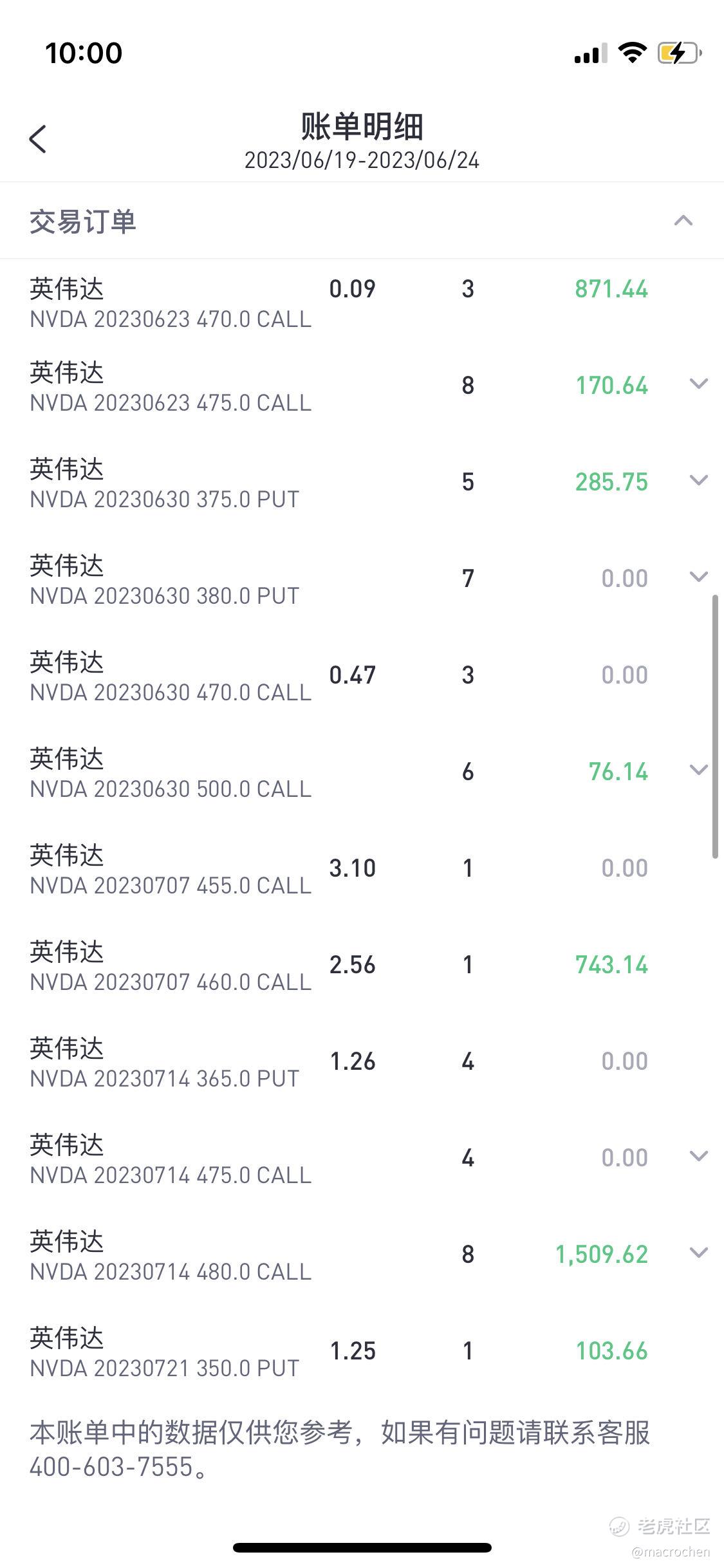The image size is (724, 1568).
Task: Expand NVDA 20230630 380.0 PUT row details
Action: coord(698,577)
